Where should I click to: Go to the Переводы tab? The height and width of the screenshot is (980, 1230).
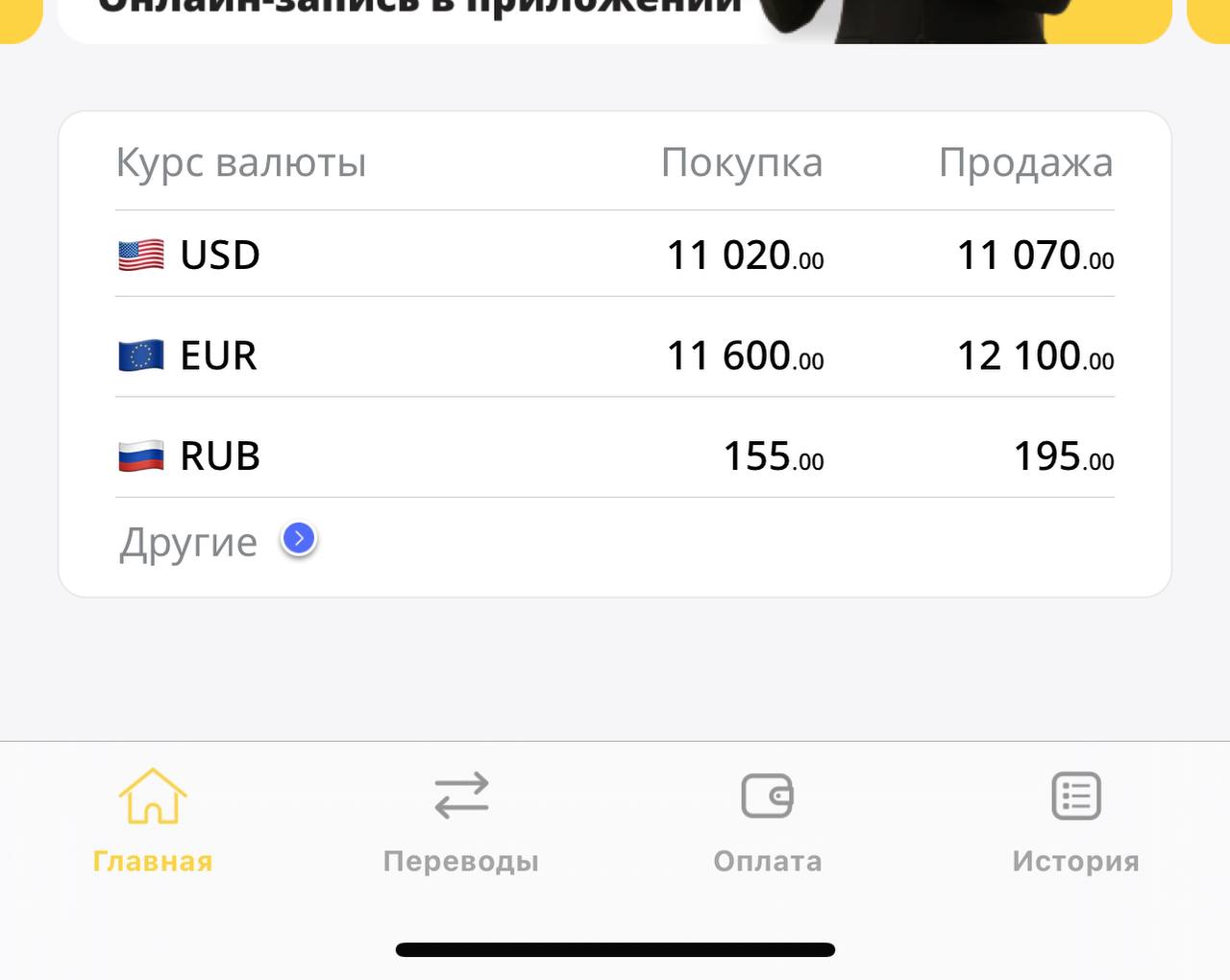point(461,820)
